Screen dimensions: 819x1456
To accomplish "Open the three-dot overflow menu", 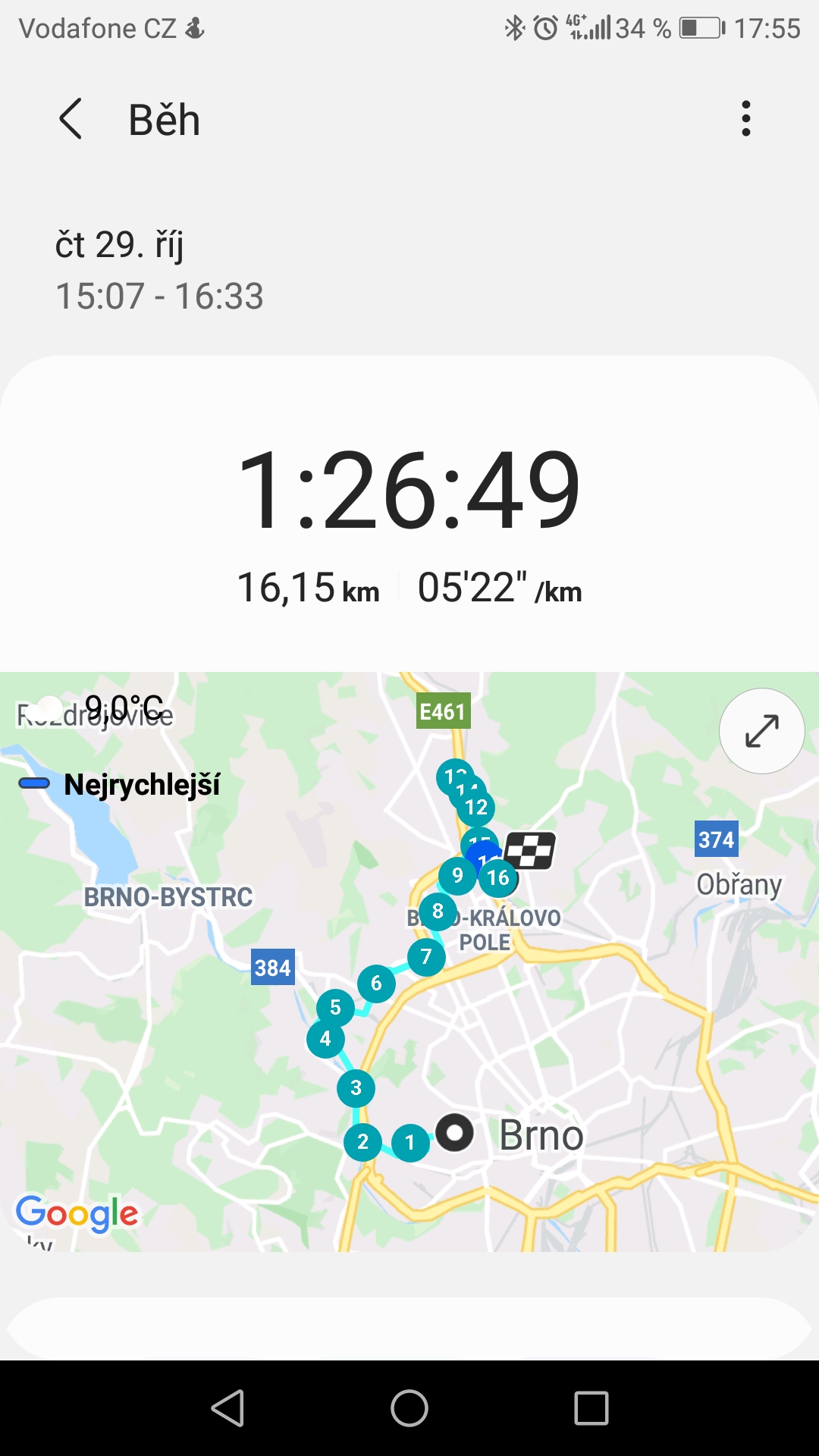I will pos(746,118).
